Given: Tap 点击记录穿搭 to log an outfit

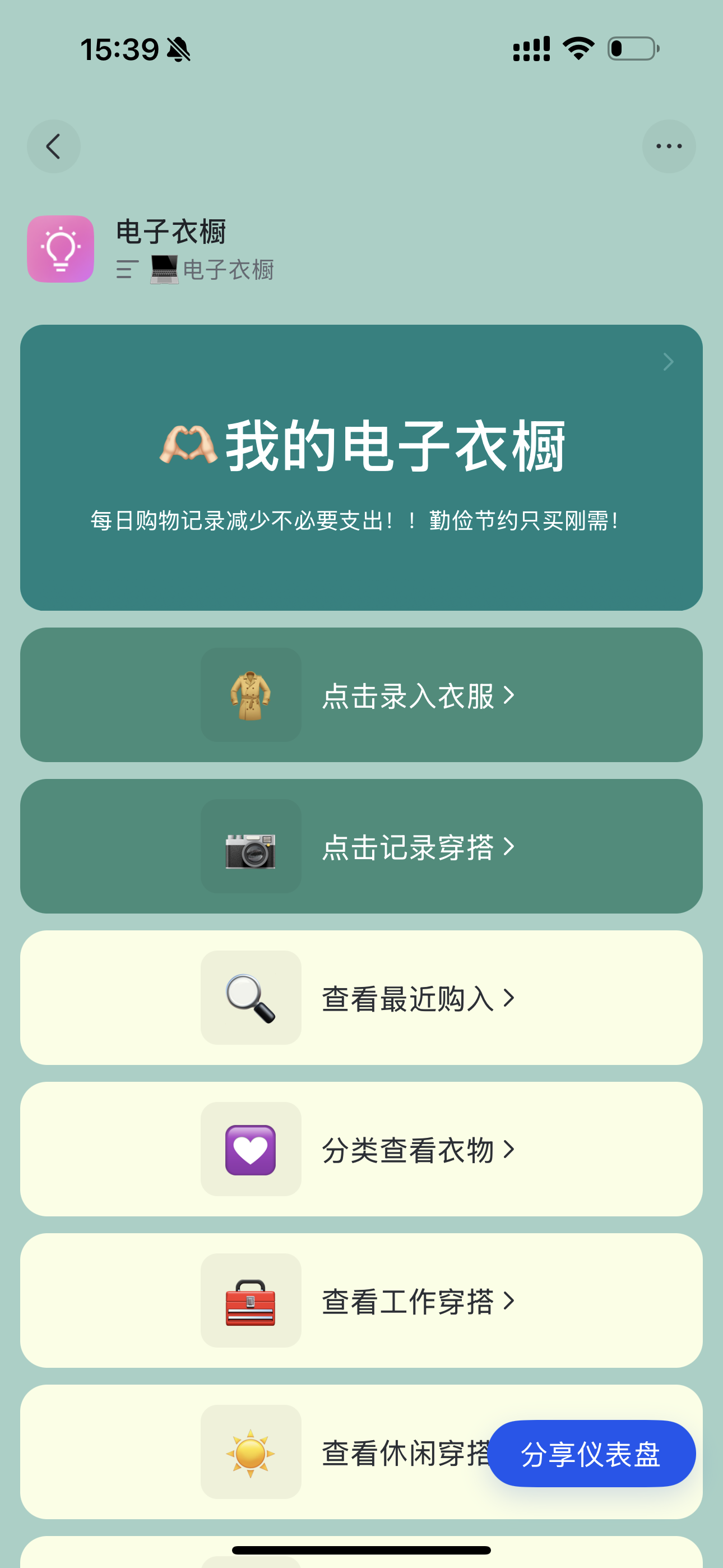Looking at the screenshot, I should 361,846.
